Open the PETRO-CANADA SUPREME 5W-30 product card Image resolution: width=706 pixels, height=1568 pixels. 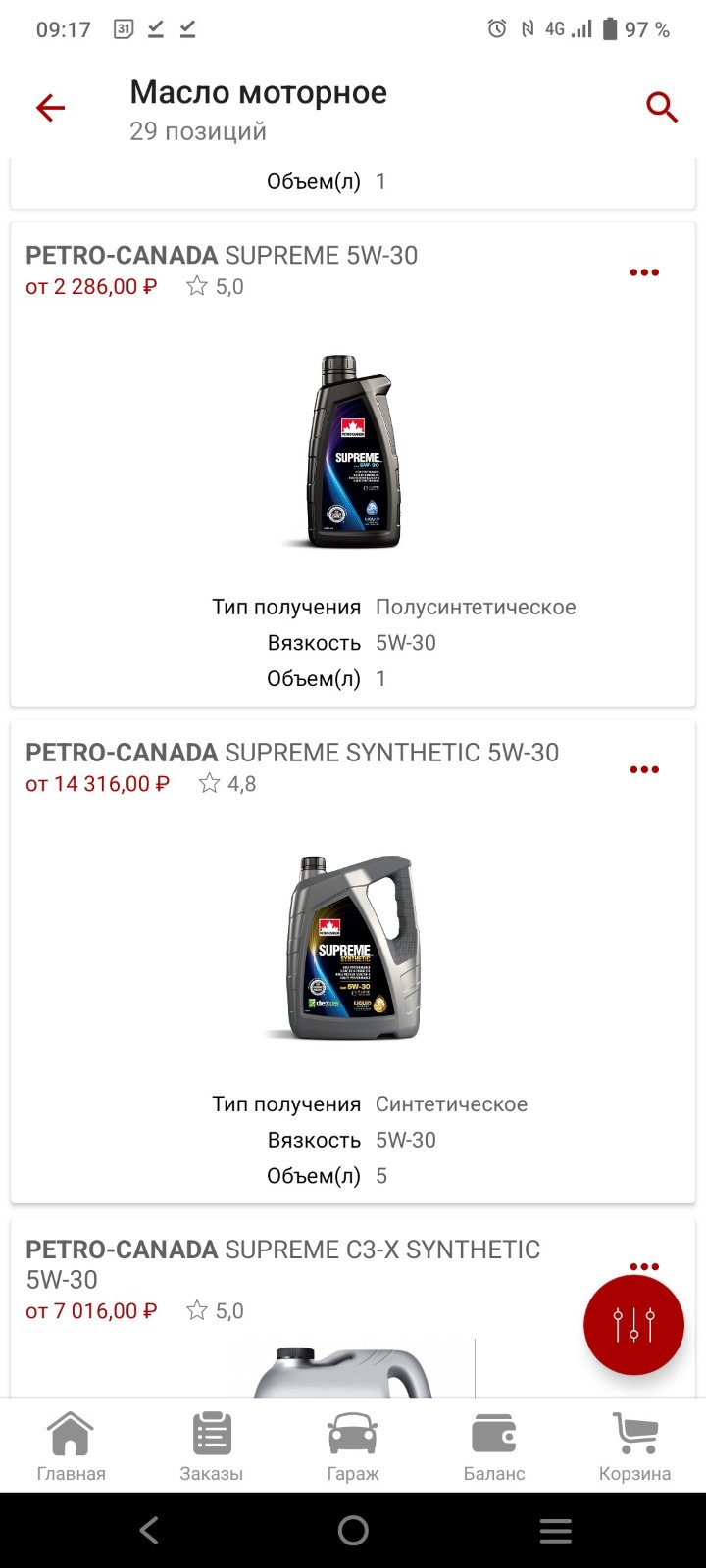pos(353,464)
